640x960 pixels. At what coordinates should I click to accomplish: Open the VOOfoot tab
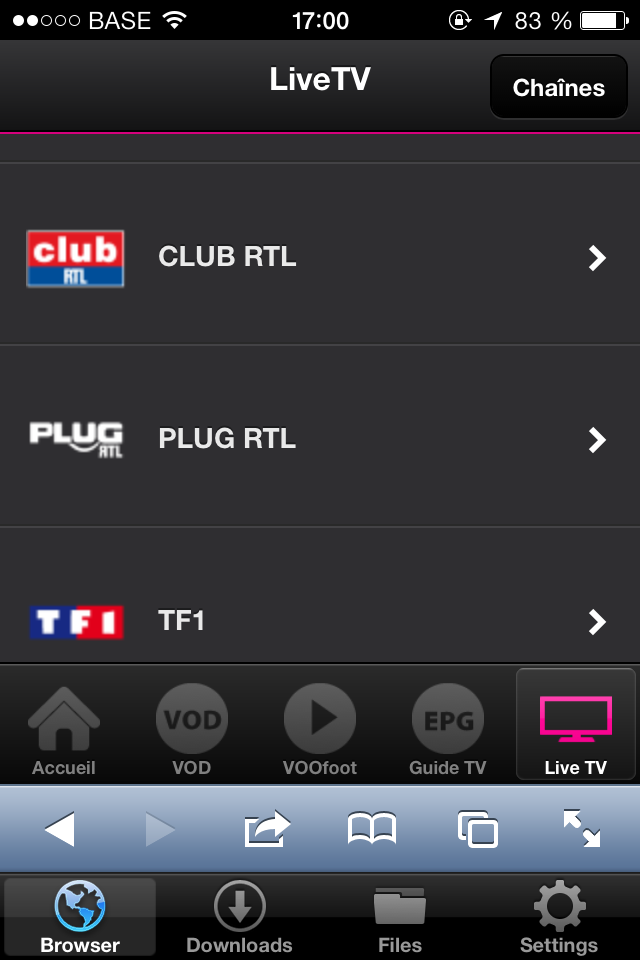tap(320, 730)
